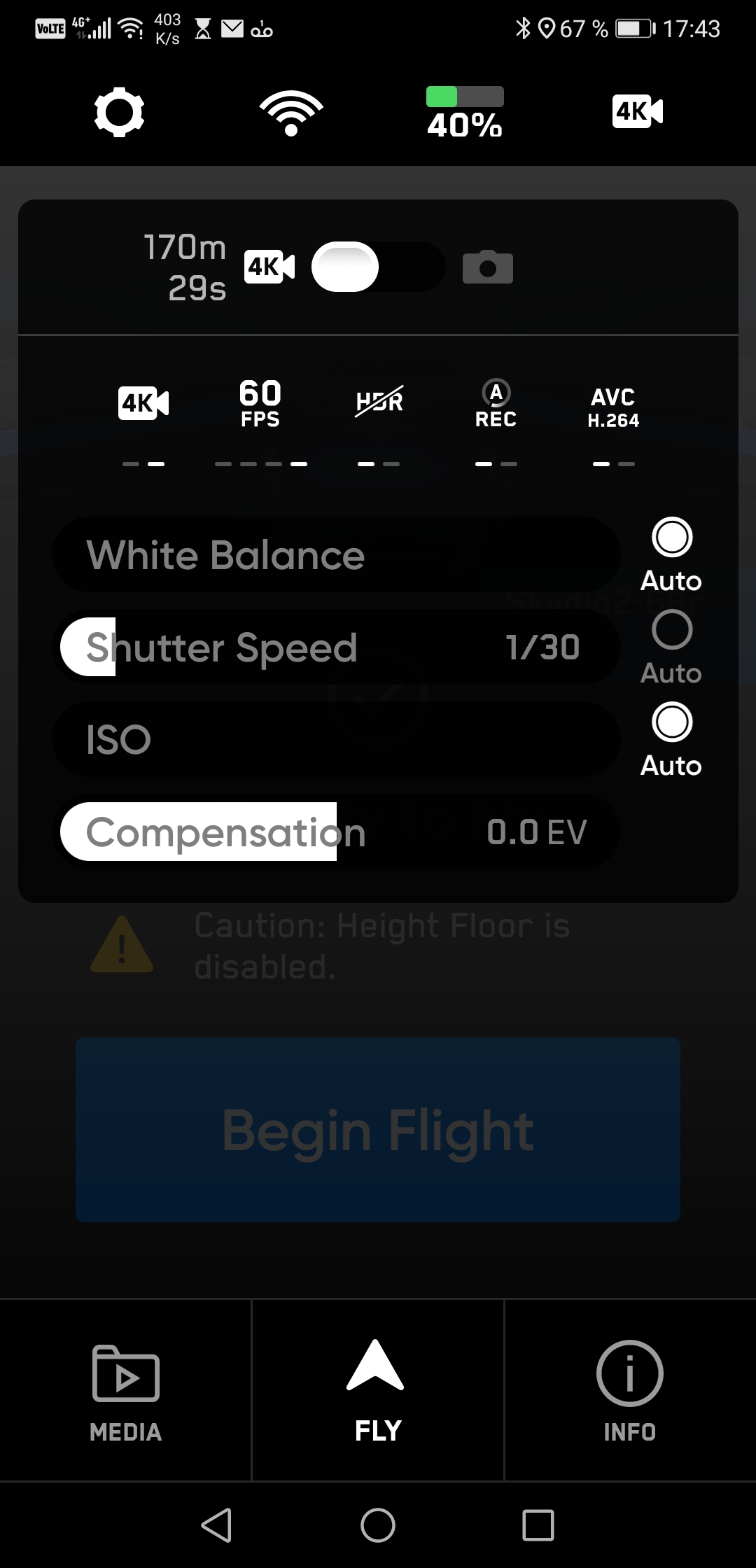Switch the AVC H.264 codec option

[x=613, y=407]
